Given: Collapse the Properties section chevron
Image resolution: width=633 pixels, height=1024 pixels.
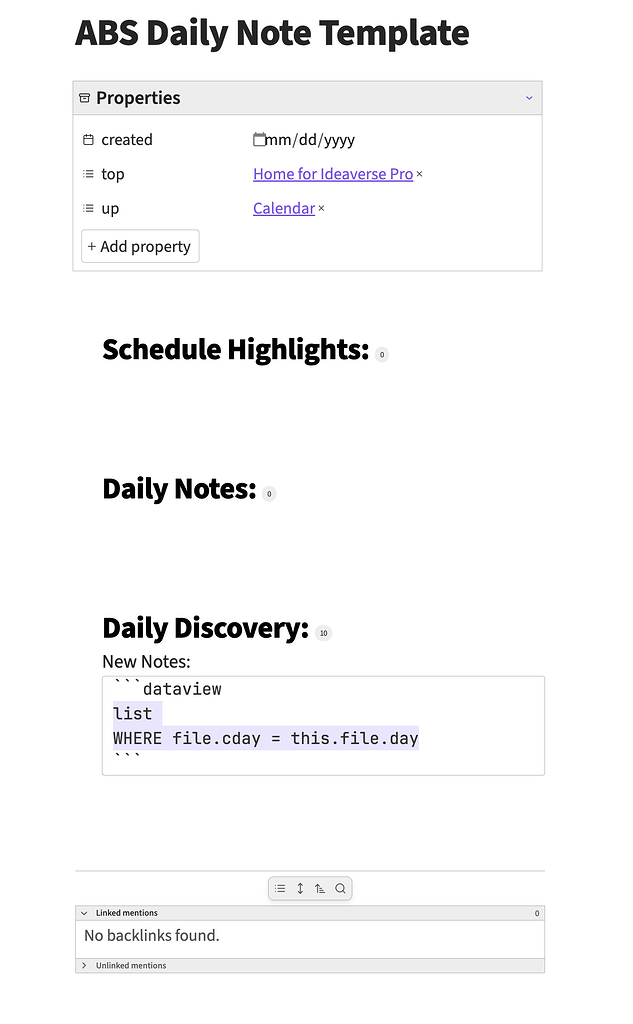Looking at the screenshot, I should (529, 98).
